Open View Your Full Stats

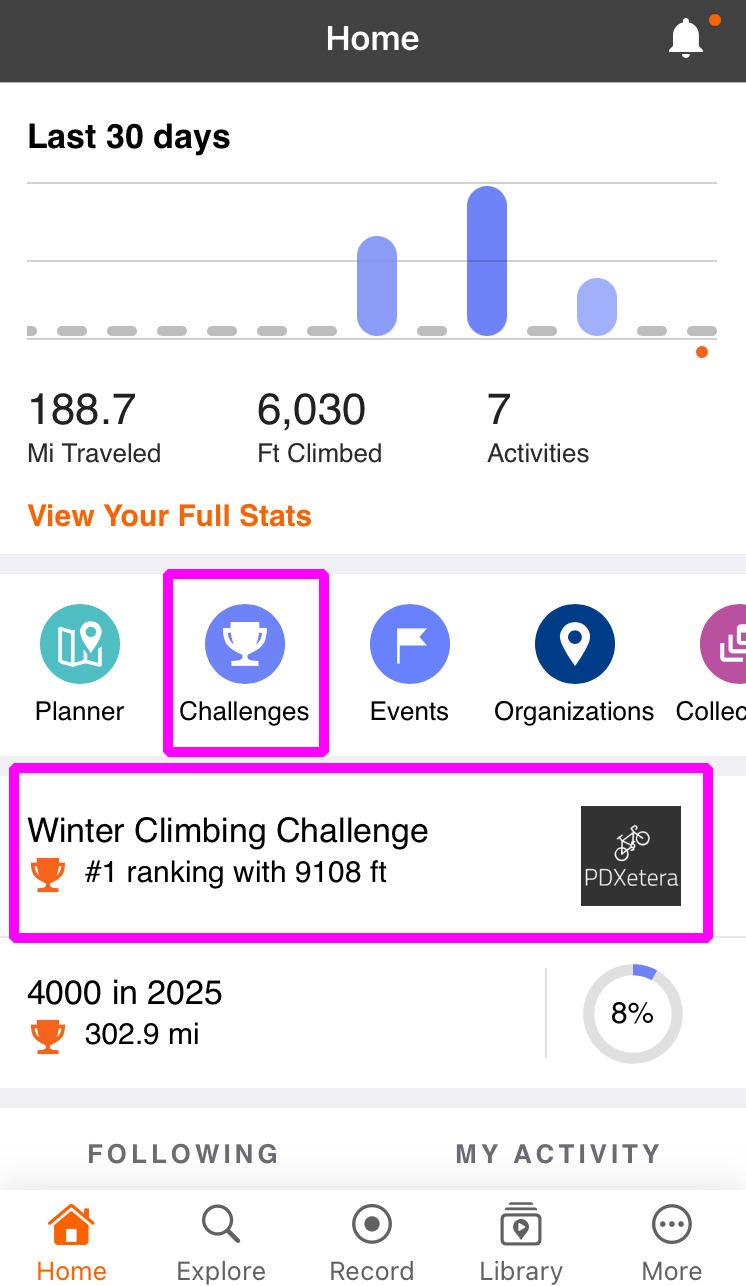(x=169, y=516)
